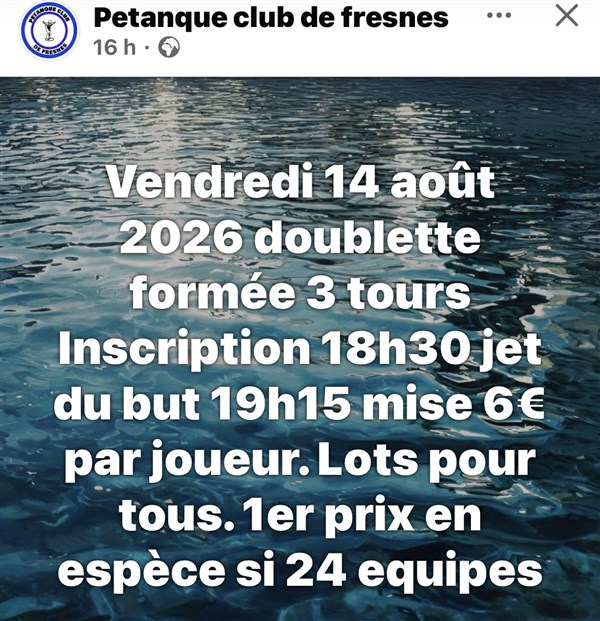Open the post's three-dot options menu
Image resolution: width=600 pixels, height=621 pixels.
[x=499, y=16]
